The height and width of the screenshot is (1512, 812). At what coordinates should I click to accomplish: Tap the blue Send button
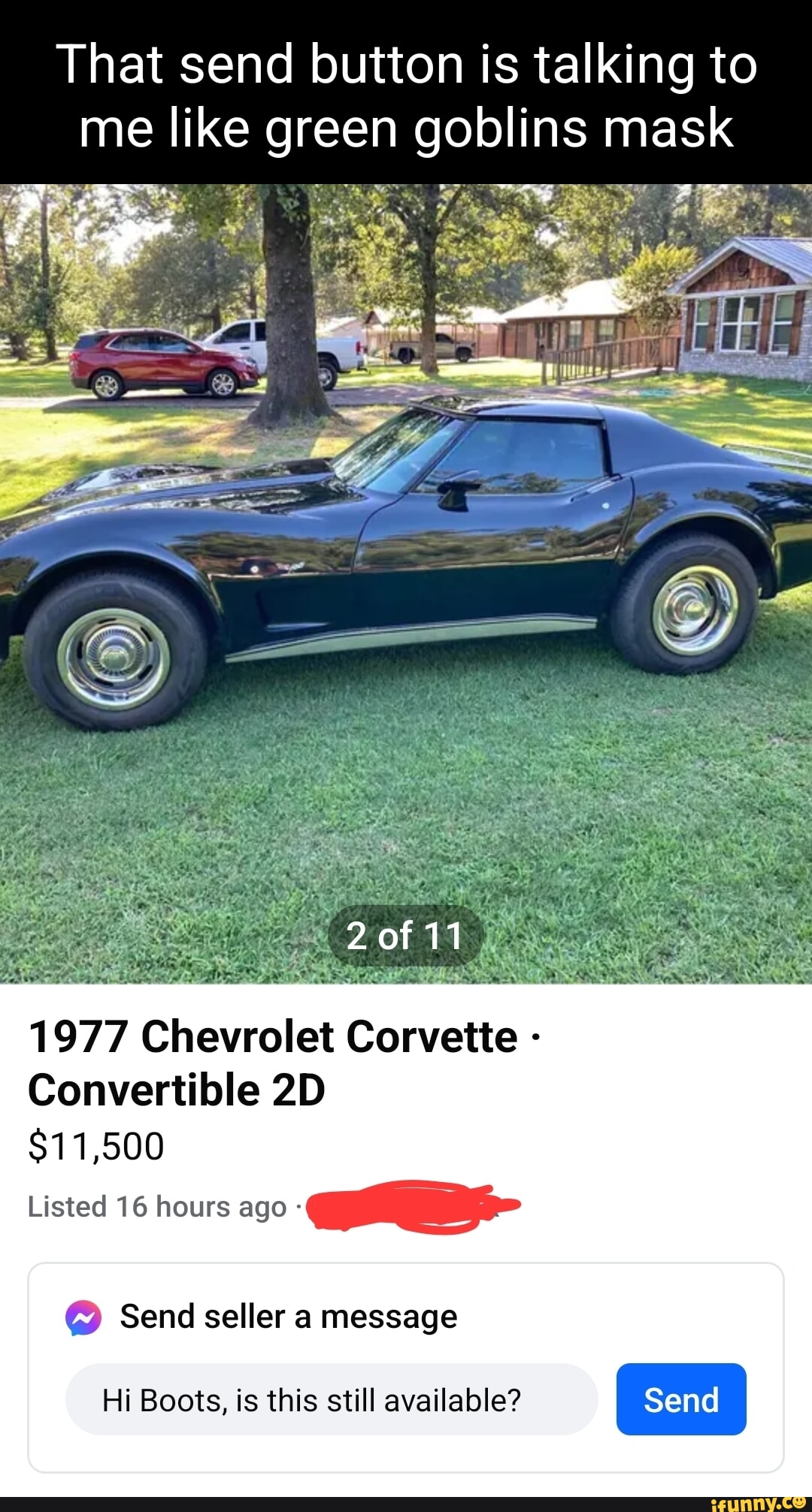pyautogui.click(x=681, y=1400)
